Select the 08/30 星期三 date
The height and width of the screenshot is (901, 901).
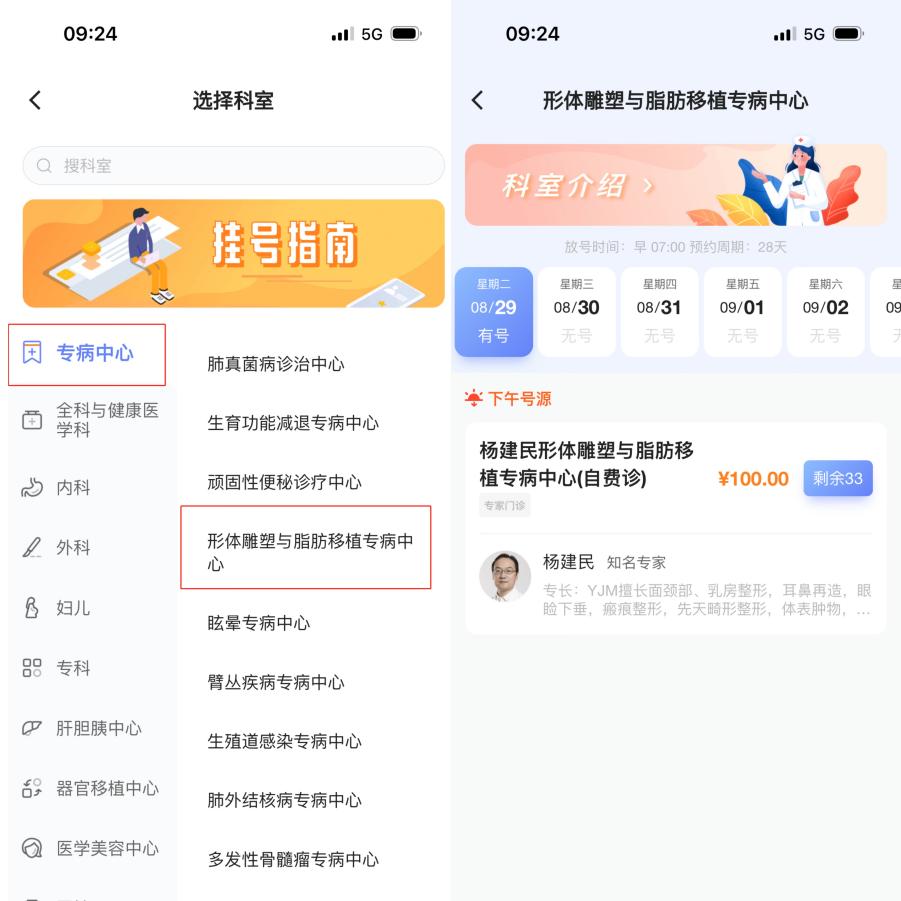tap(576, 311)
